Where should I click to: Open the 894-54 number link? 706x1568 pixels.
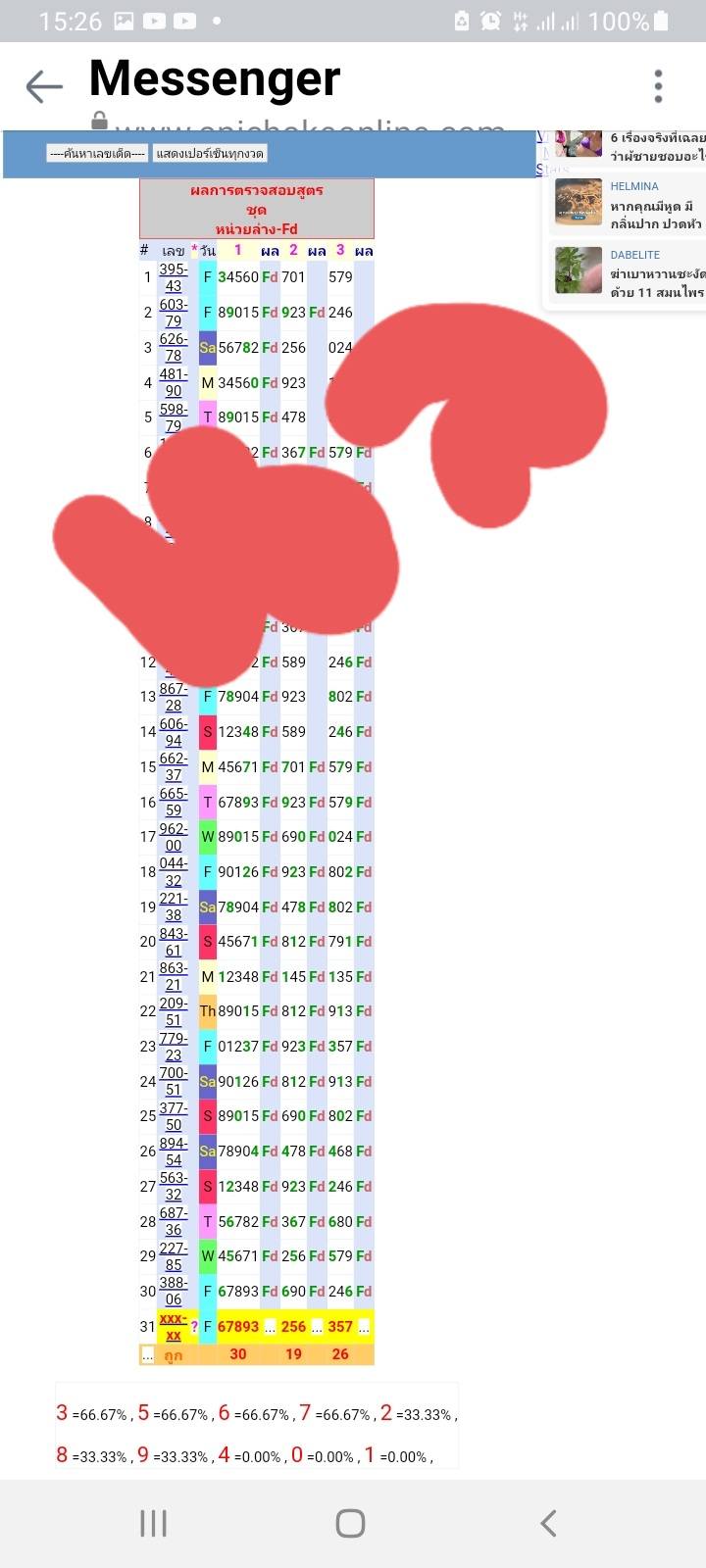point(174,1151)
